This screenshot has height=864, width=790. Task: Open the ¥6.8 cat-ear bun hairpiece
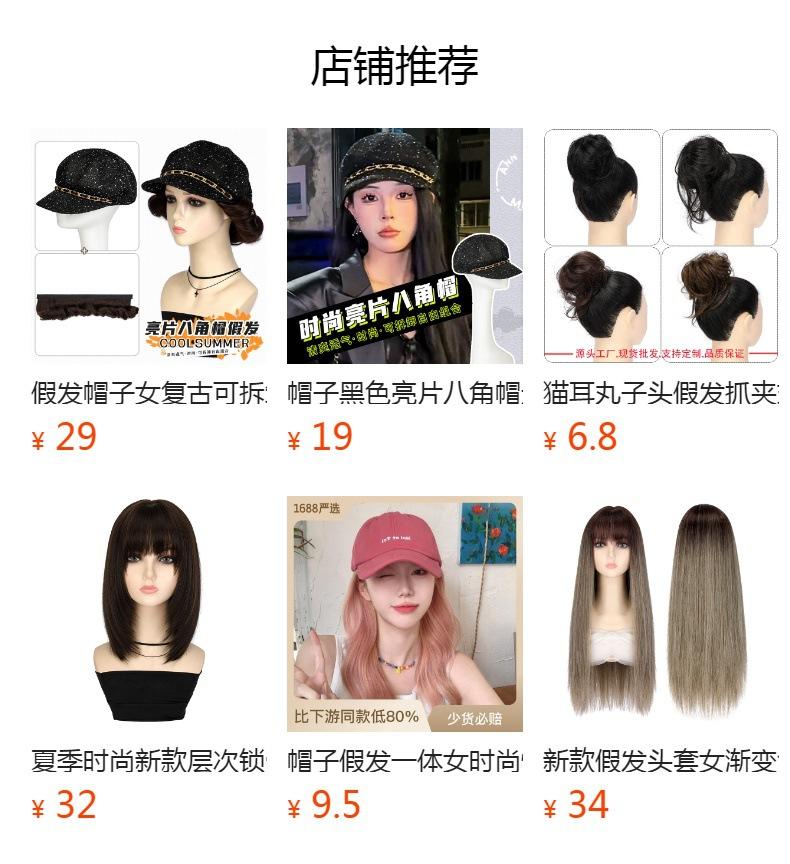click(x=661, y=246)
